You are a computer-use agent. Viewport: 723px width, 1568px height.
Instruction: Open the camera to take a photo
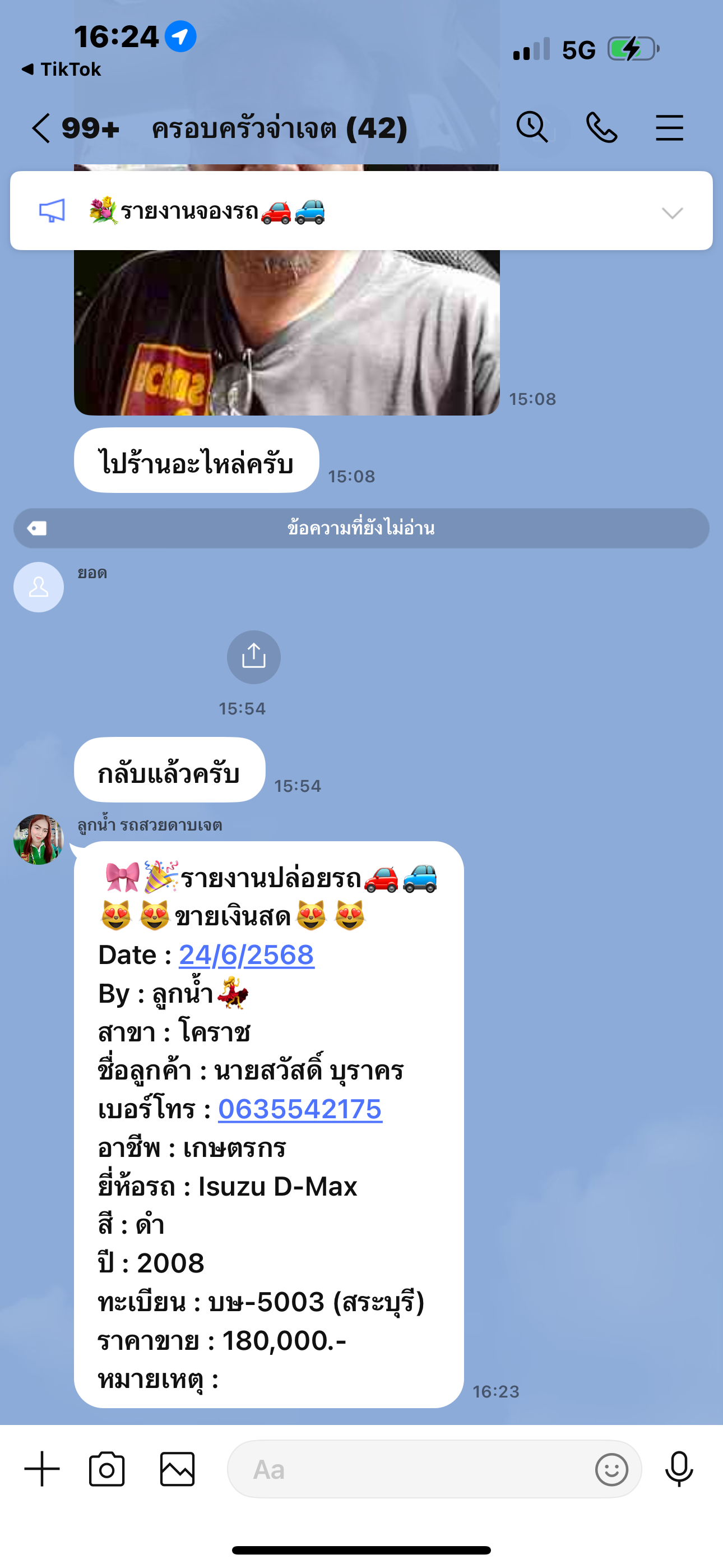coord(107,1469)
